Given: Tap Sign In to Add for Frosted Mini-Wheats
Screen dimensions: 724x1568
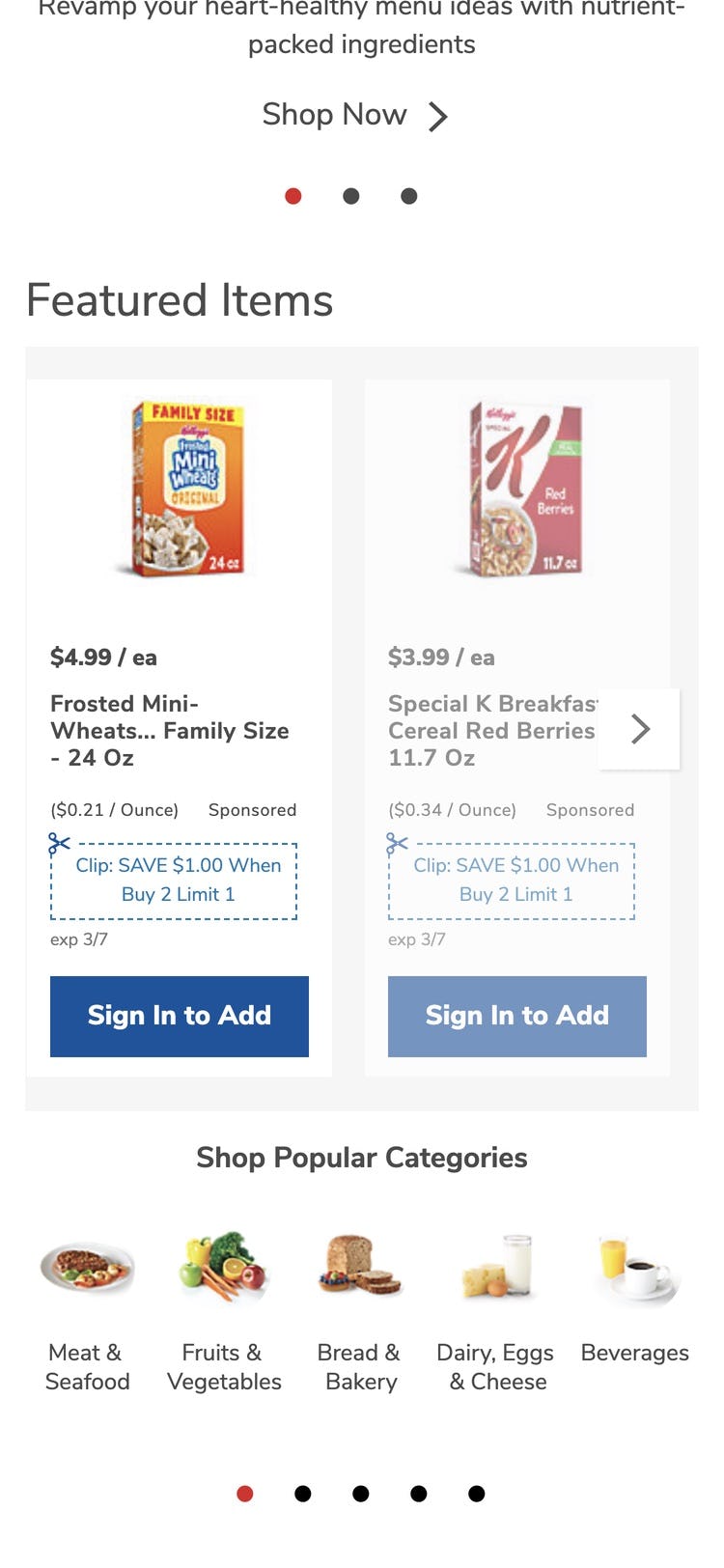Looking at the screenshot, I should (x=180, y=1016).
